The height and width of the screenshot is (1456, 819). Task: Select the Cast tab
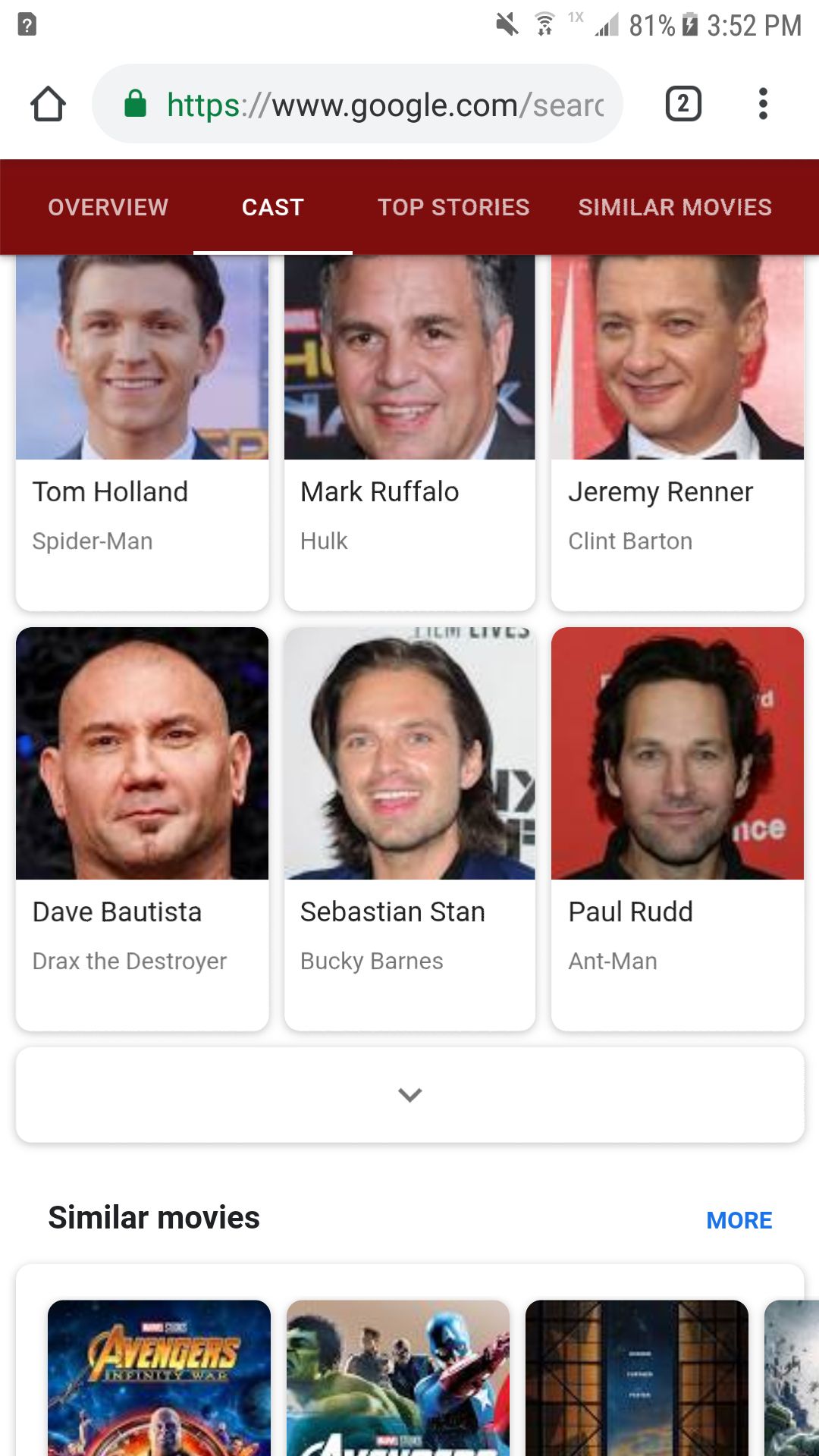point(273,207)
